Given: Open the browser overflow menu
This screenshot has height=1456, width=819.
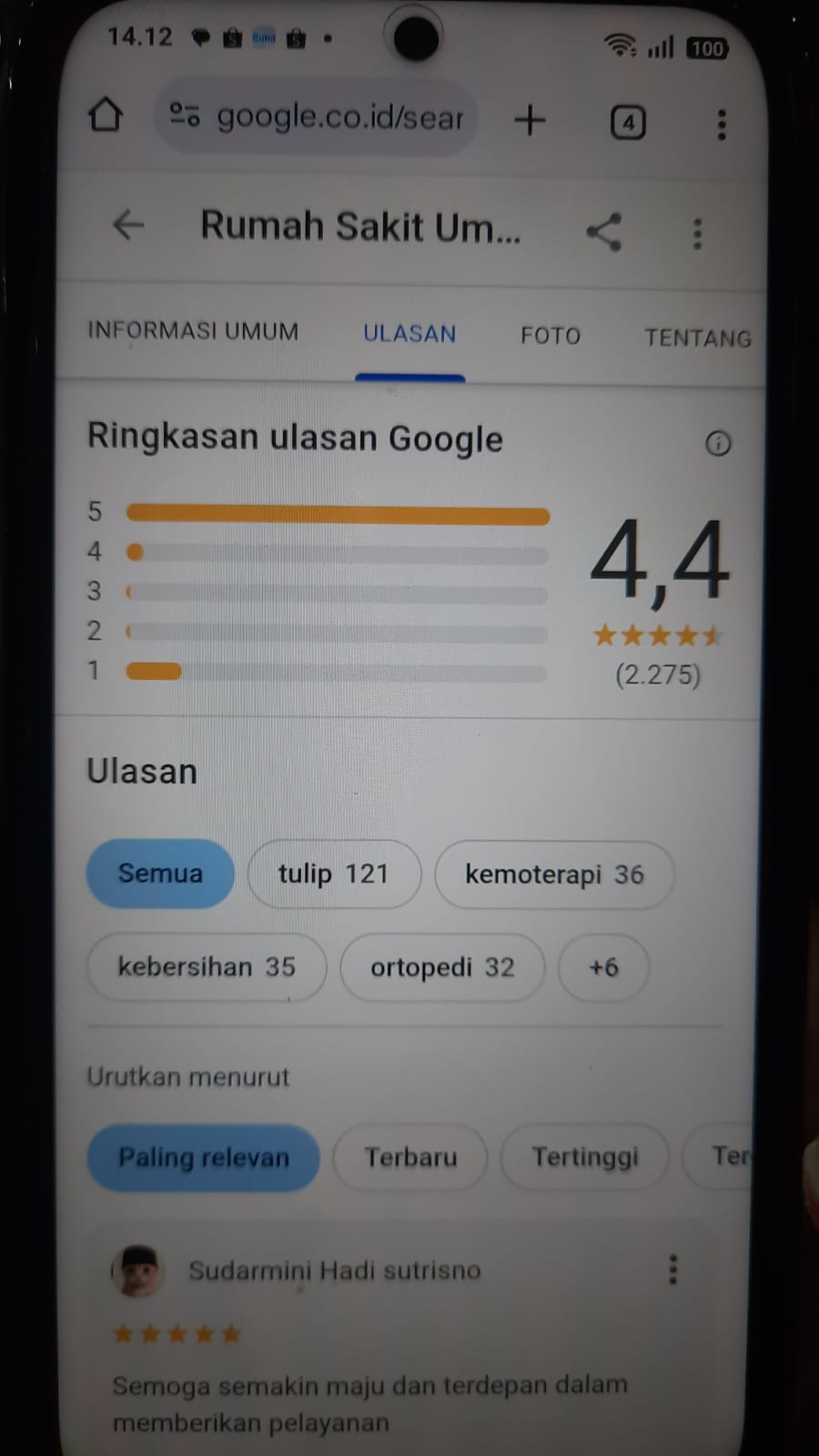Looking at the screenshot, I should coord(722,125).
